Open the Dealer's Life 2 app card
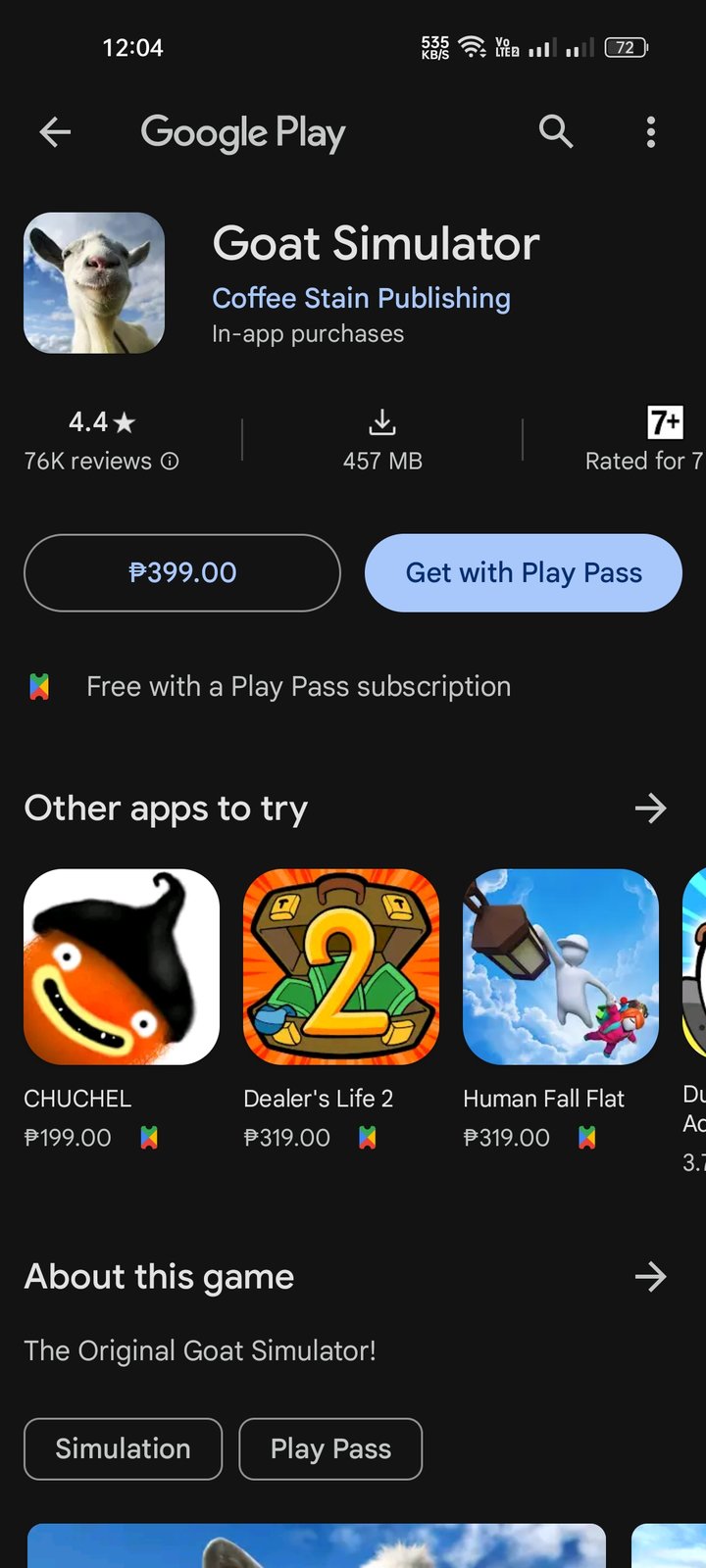Viewport: 706px width, 1568px height. point(341,967)
